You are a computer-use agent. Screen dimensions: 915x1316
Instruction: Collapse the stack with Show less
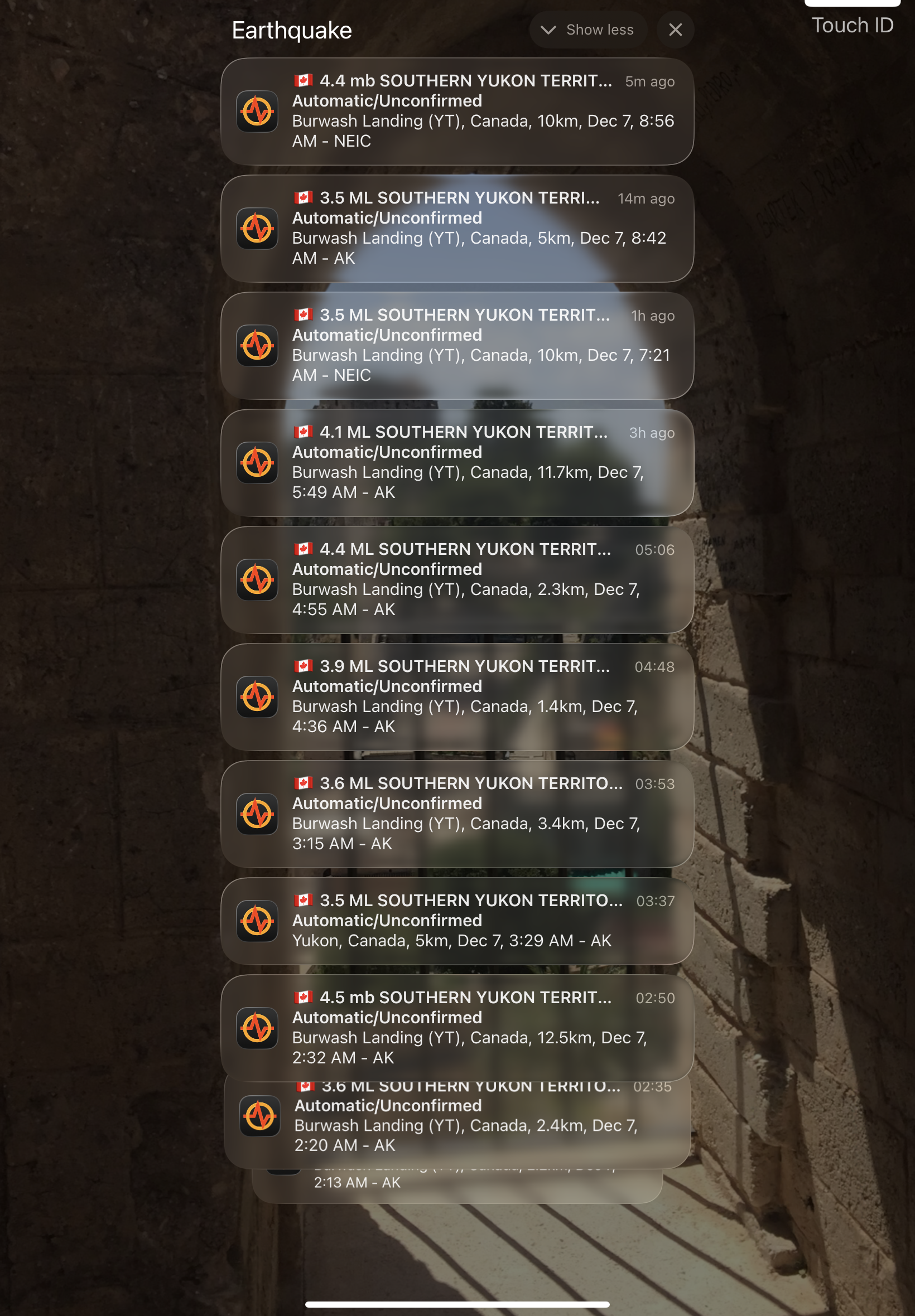pos(587,30)
